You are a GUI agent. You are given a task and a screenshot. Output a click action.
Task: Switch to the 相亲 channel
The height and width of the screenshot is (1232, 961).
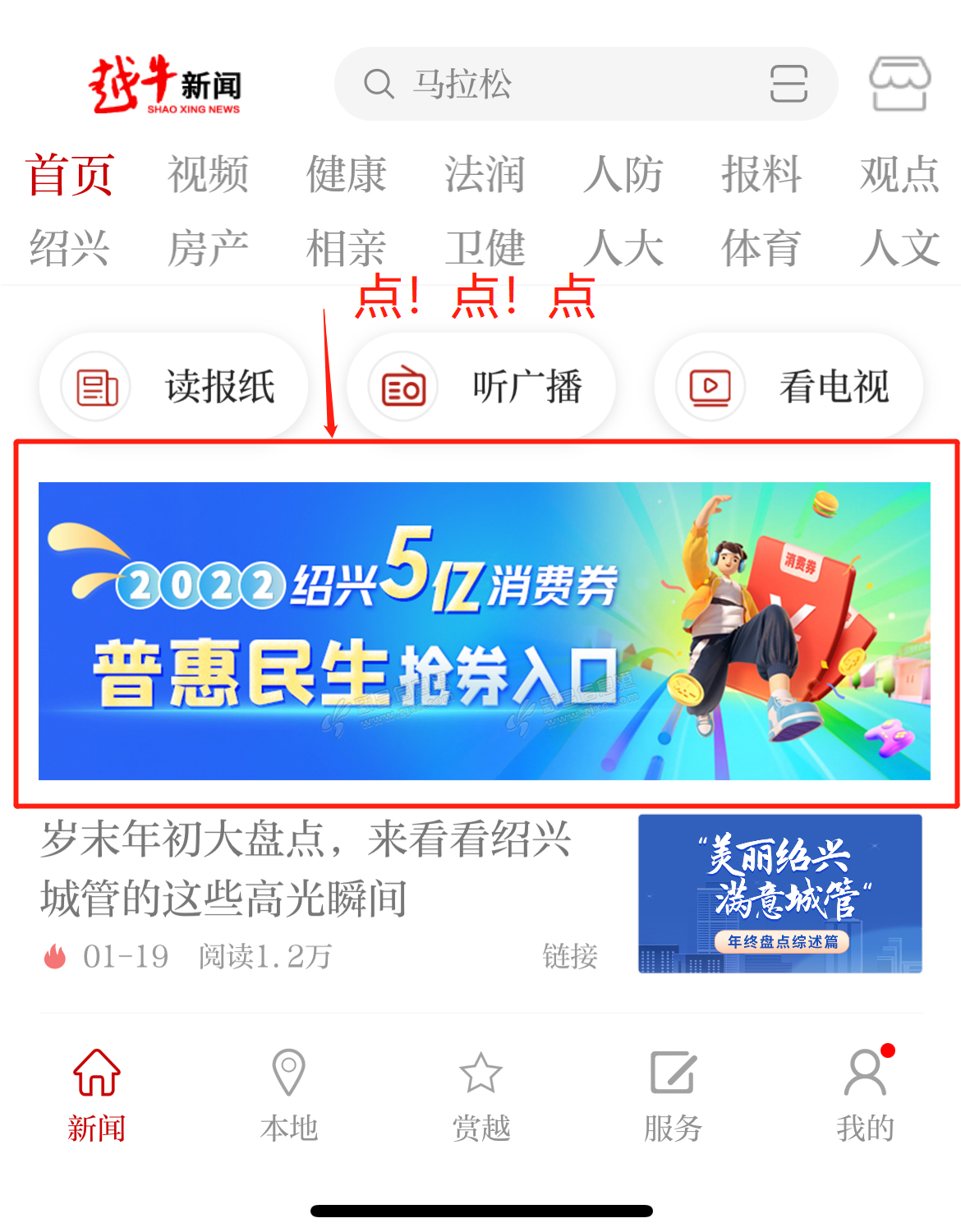pyautogui.click(x=346, y=248)
